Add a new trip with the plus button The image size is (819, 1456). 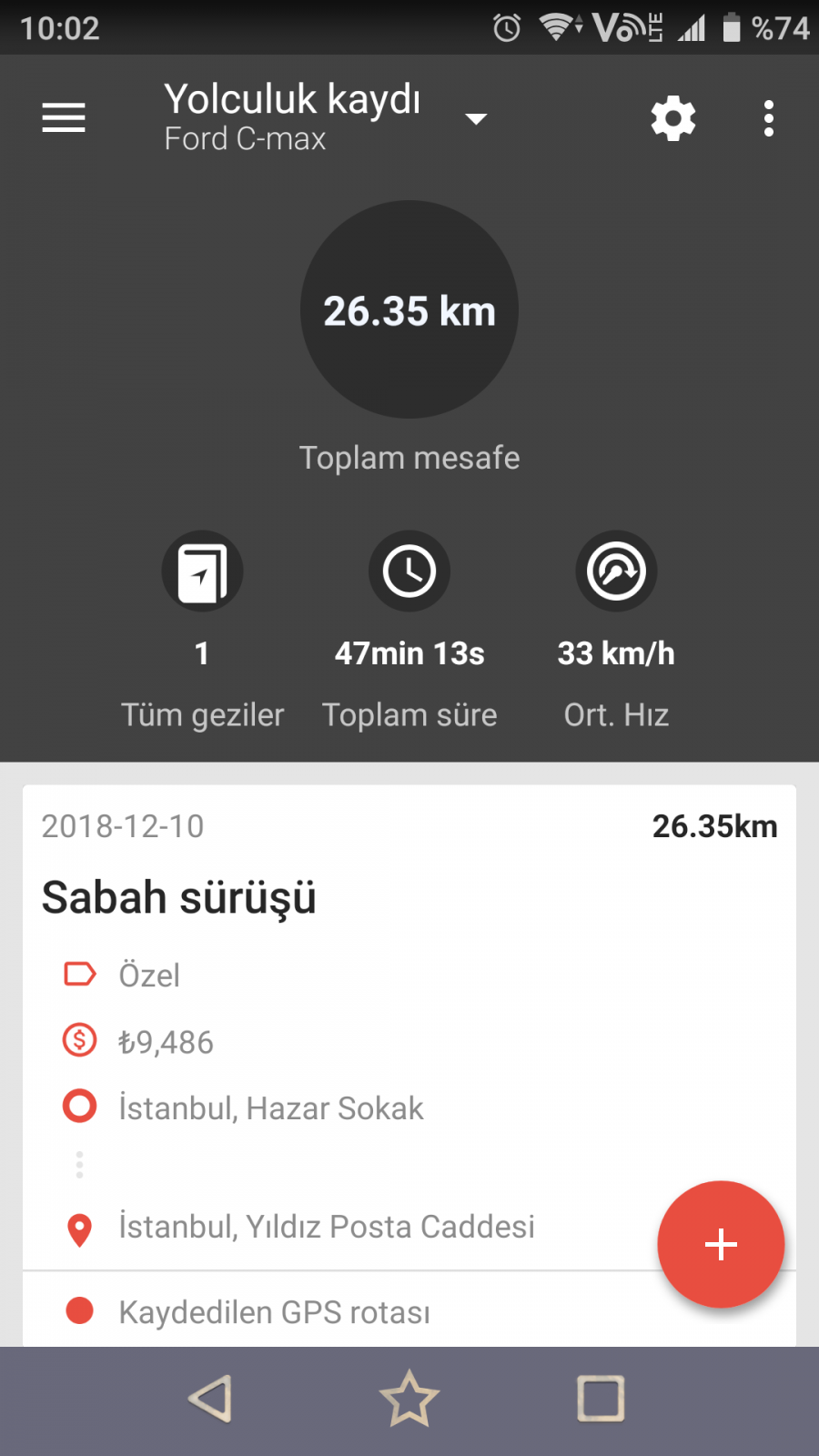pos(721,1244)
